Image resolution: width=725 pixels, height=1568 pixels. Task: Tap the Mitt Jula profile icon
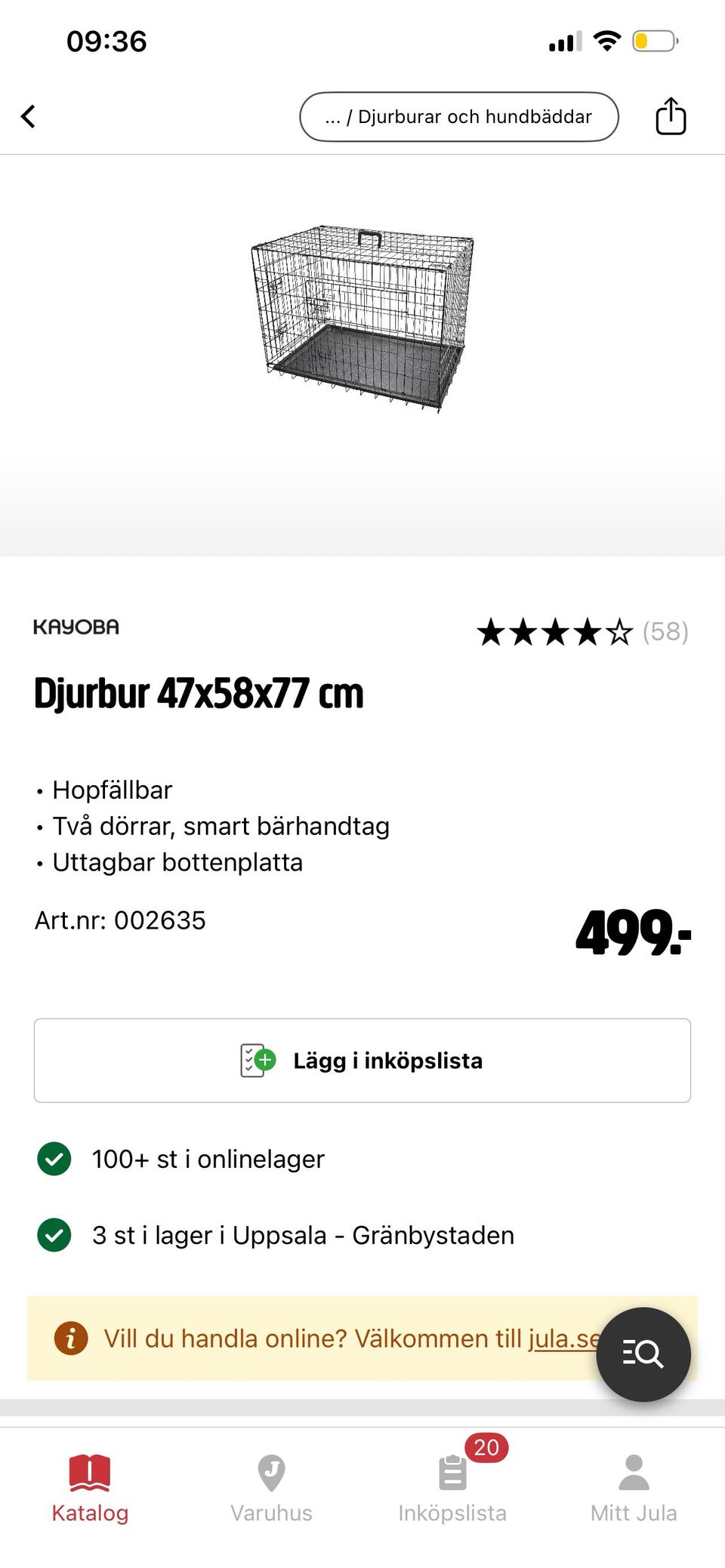[634, 1471]
